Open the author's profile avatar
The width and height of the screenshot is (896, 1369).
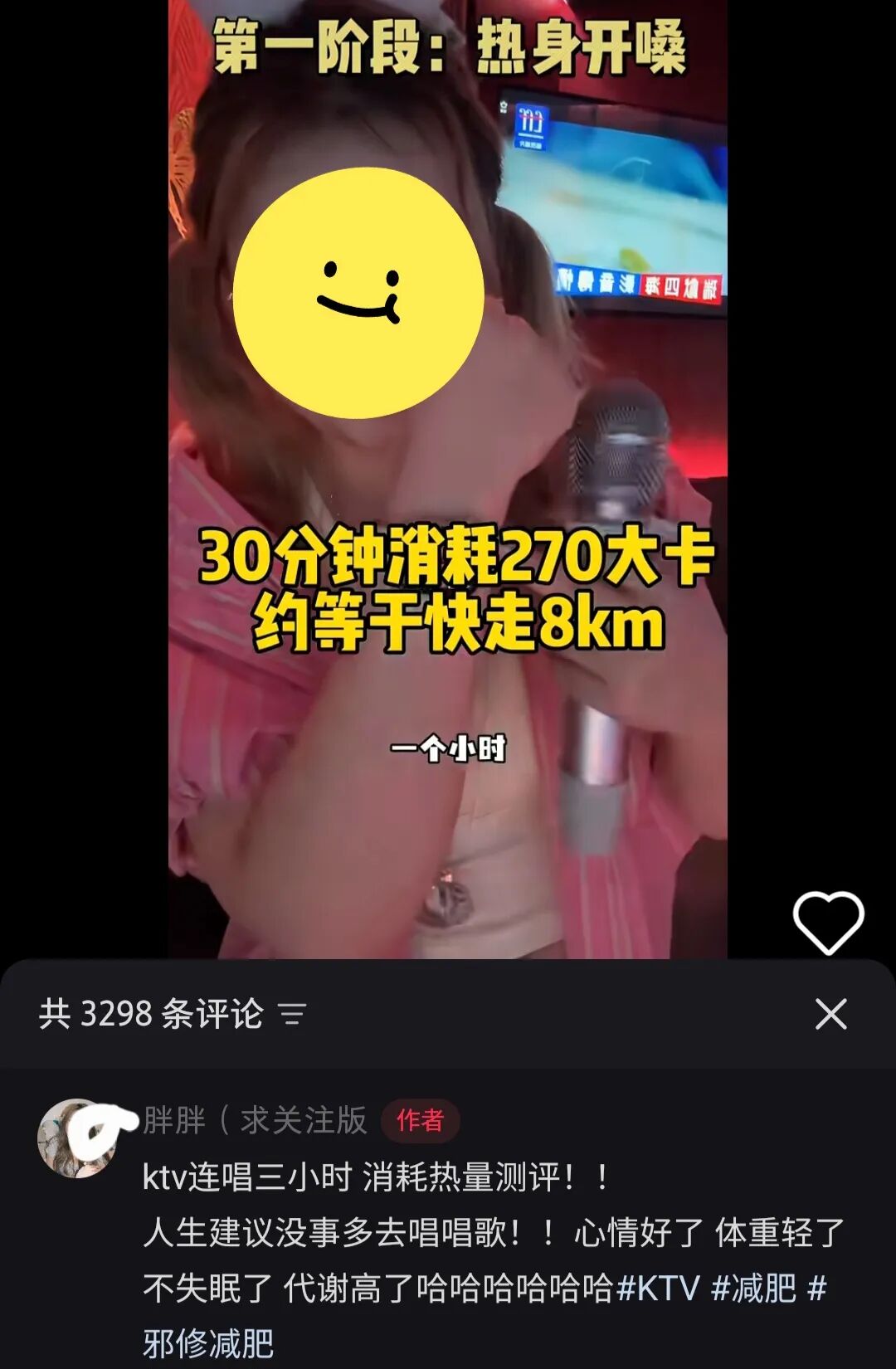pyautogui.click(x=77, y=1138)
